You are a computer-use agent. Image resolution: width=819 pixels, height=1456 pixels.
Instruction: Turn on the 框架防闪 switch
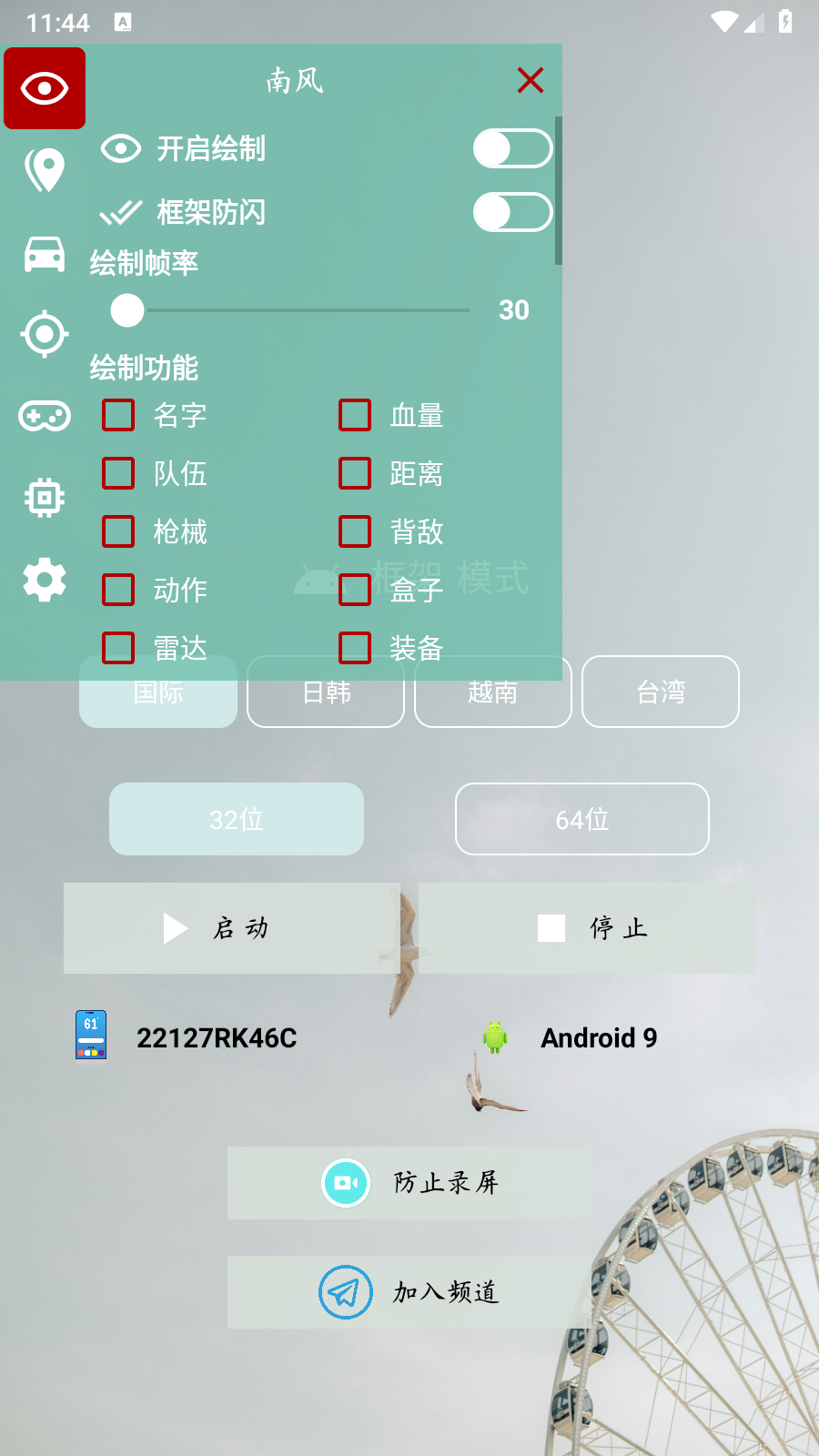[x=512, y=212]
